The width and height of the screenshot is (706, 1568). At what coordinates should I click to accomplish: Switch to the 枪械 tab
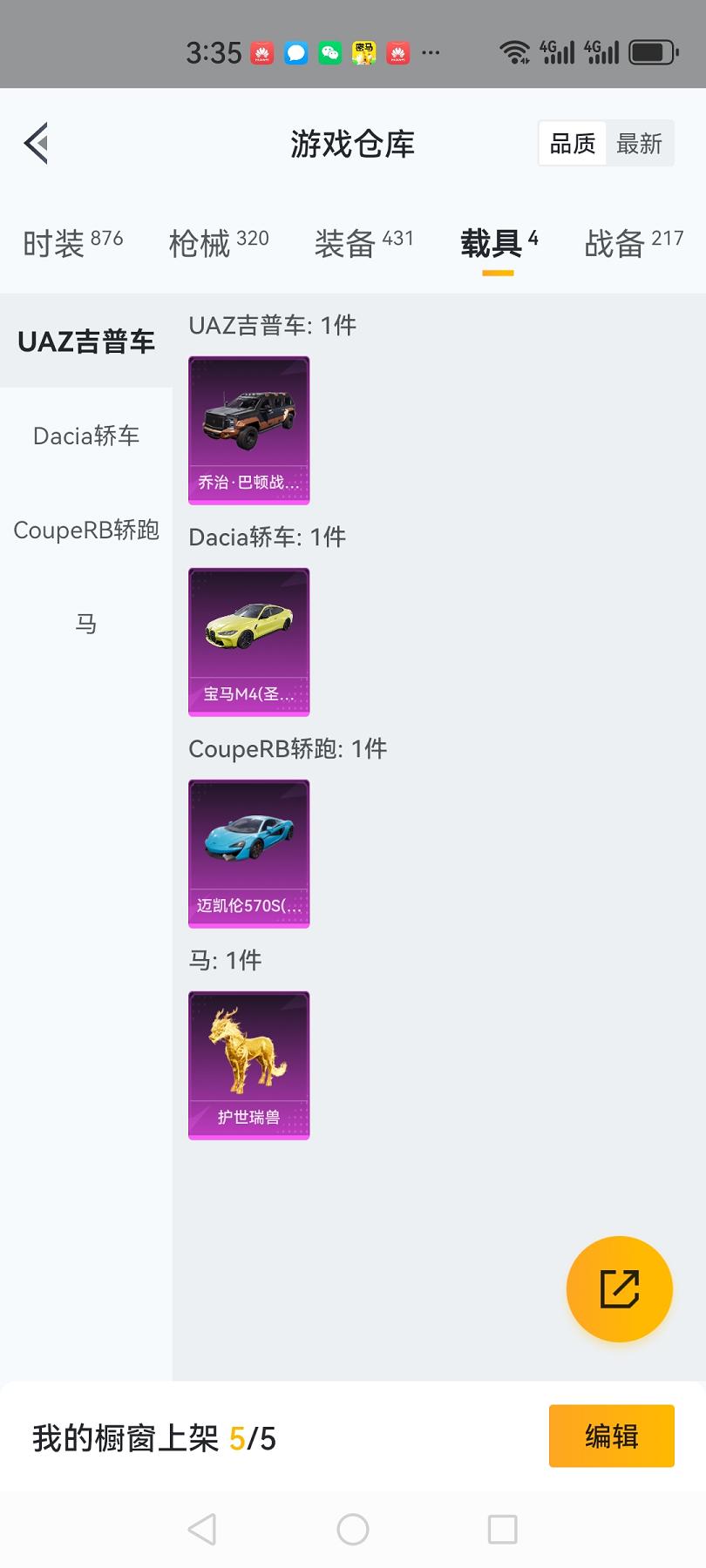click(219, 243)
